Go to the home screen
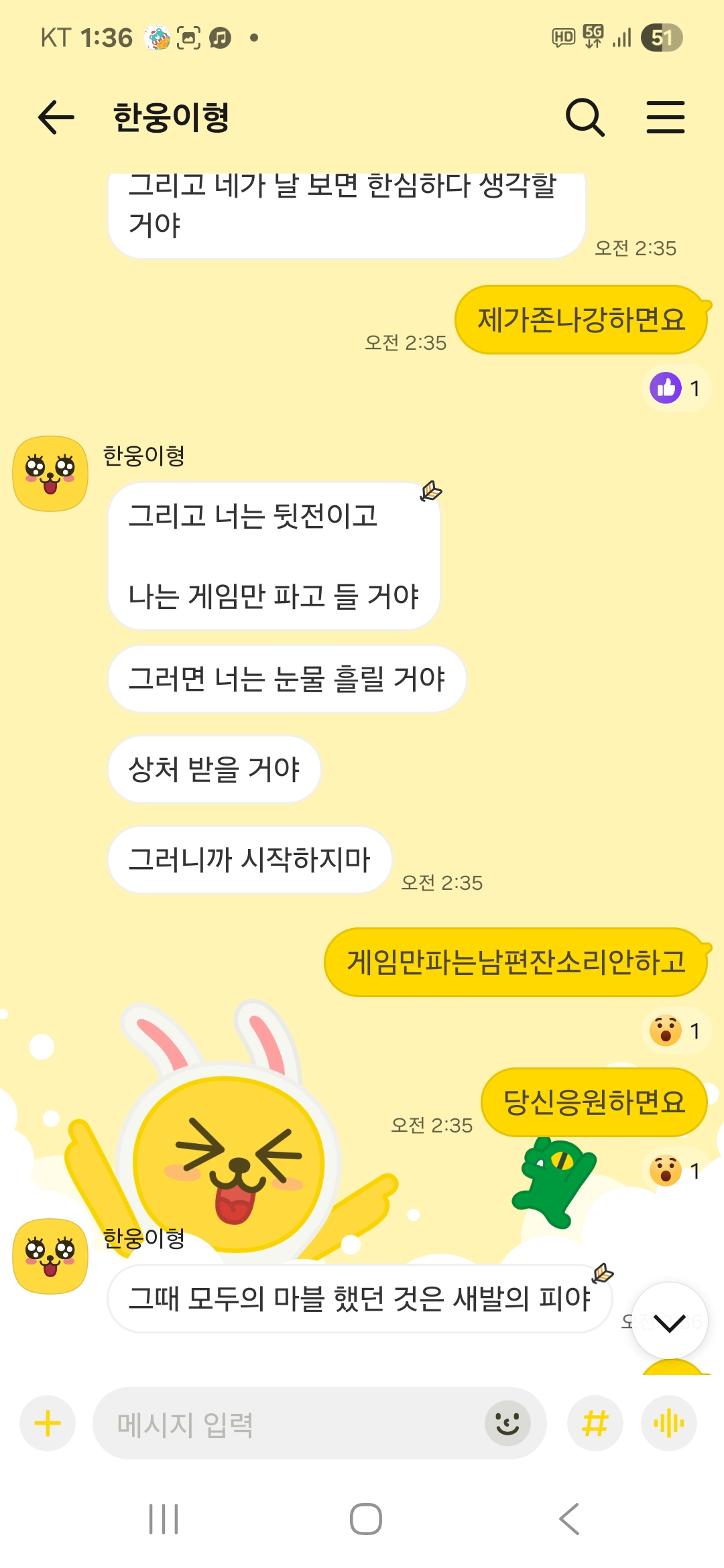Image resolution: width=724 pixels, height=1568 pixels. point(365,1519)
